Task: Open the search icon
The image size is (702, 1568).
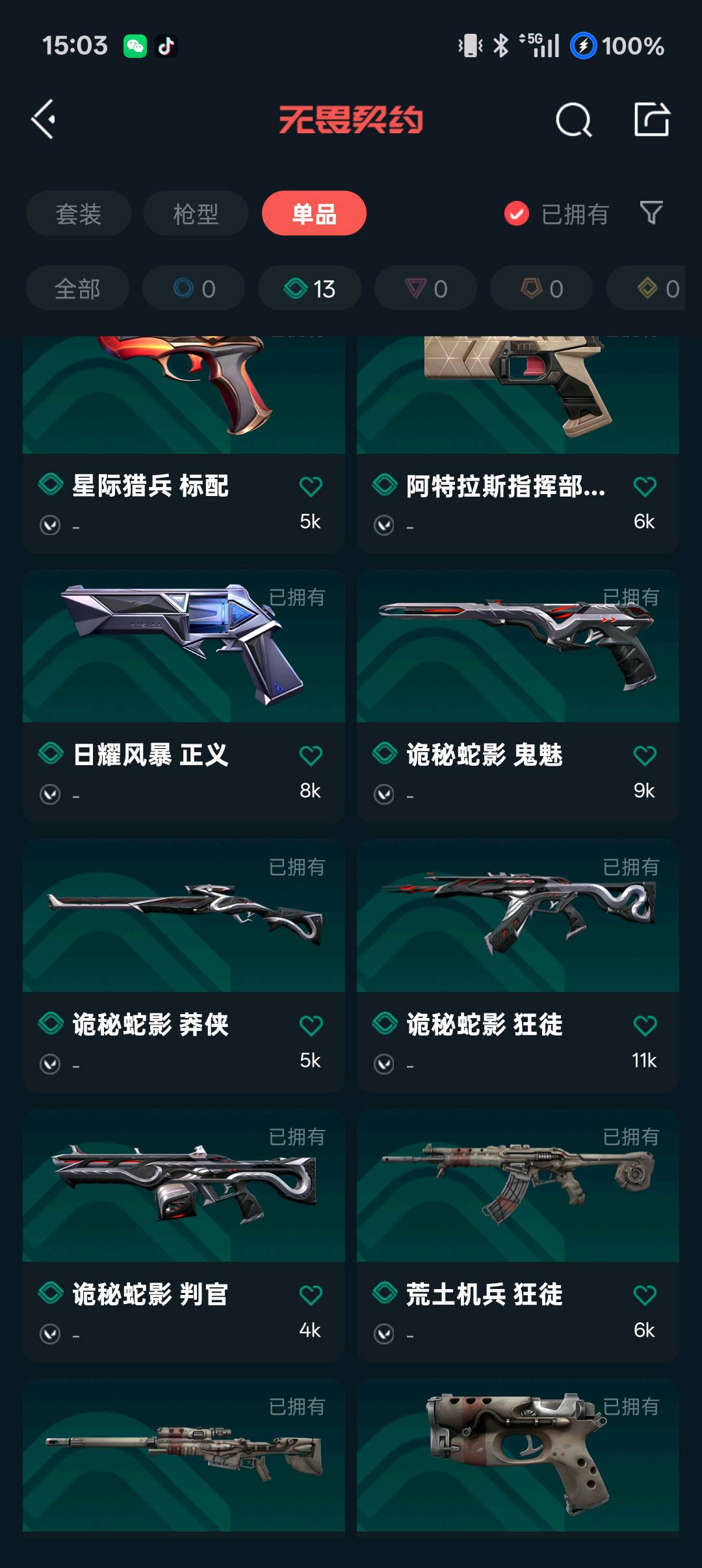Action: pyautogui.click(x=573, y=120)
